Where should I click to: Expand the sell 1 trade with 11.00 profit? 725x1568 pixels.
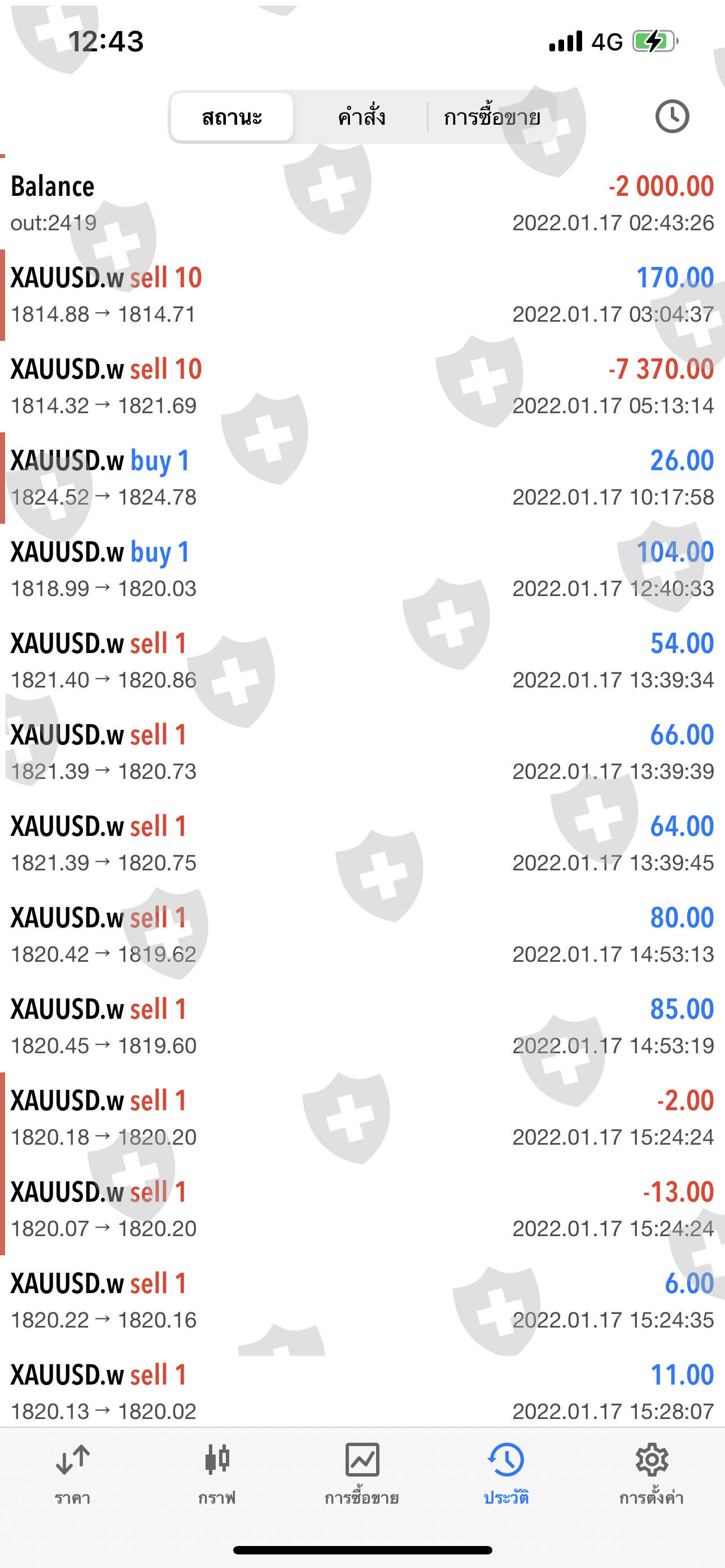[362, 1391]
